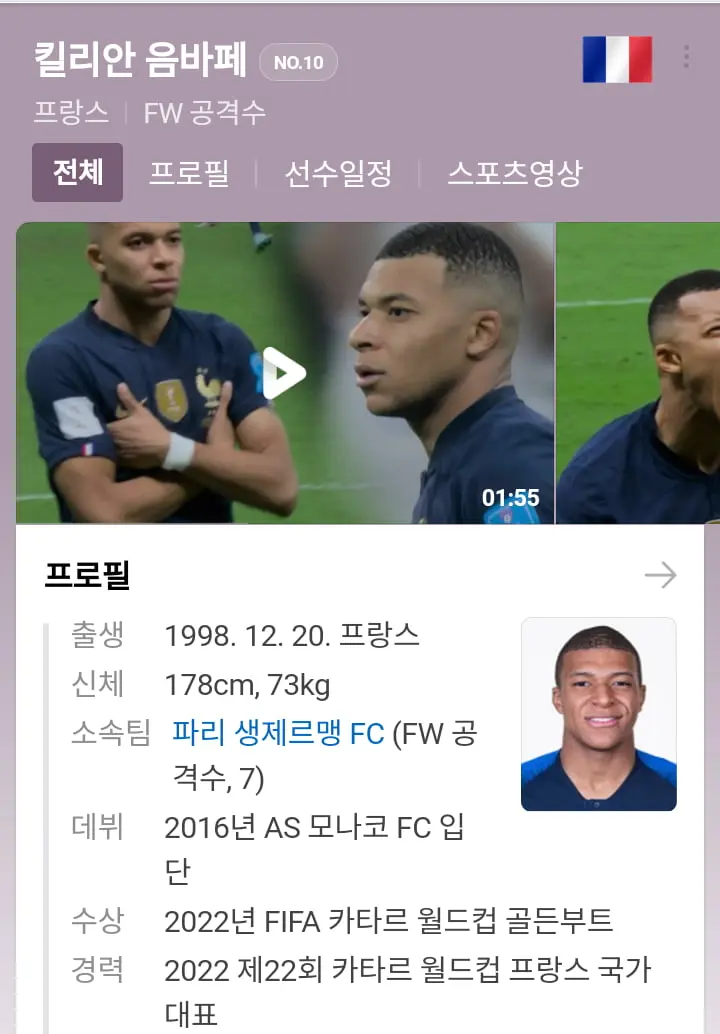Select the 전체 tab
The width and height of the screenshot is (720, 1034).
77,172
